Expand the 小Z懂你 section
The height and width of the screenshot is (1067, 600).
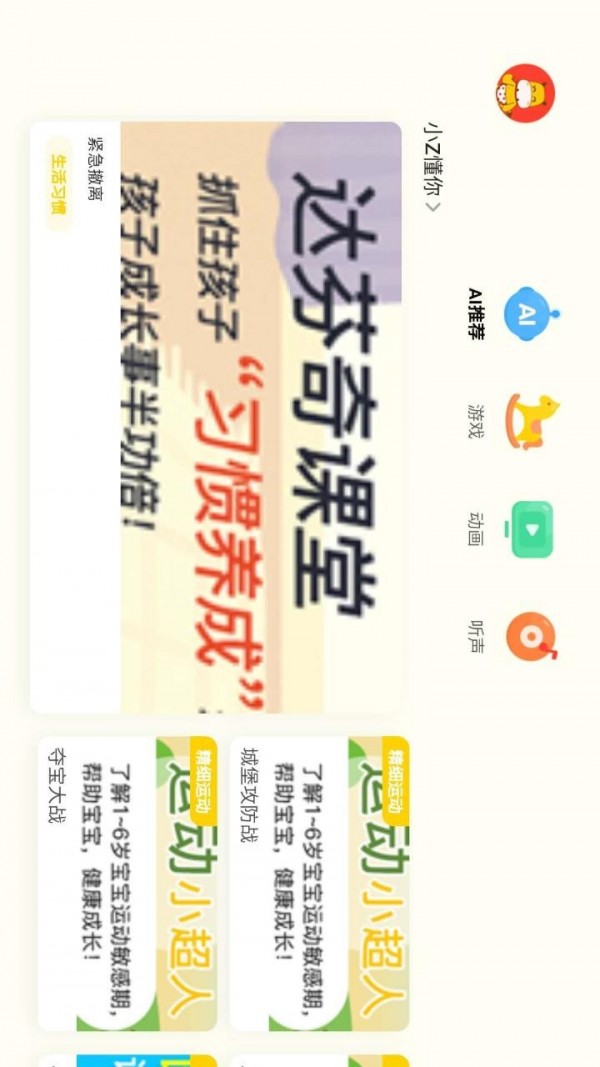click(x=433, y=166)
